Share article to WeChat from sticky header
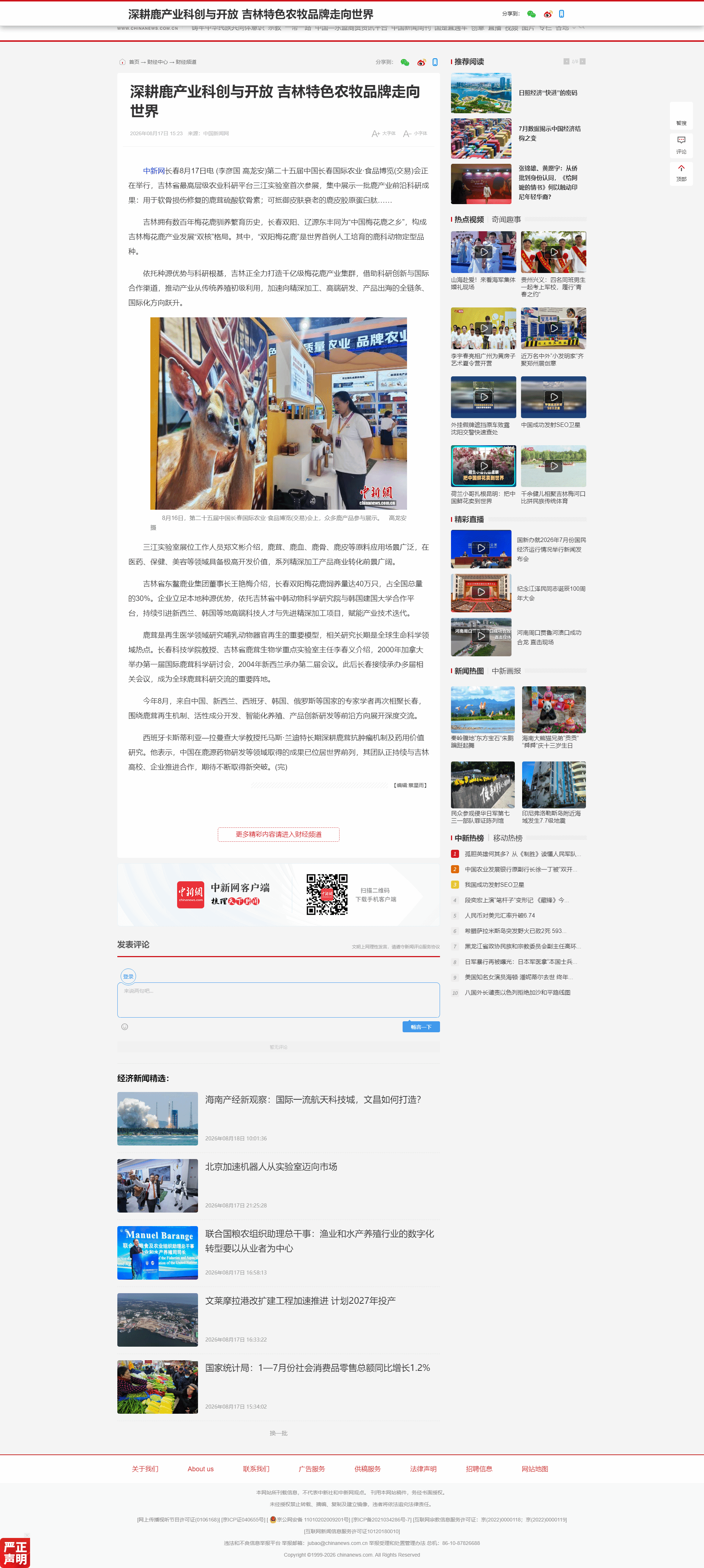This screenshot has height=1568, width=704. pos(531,14)
